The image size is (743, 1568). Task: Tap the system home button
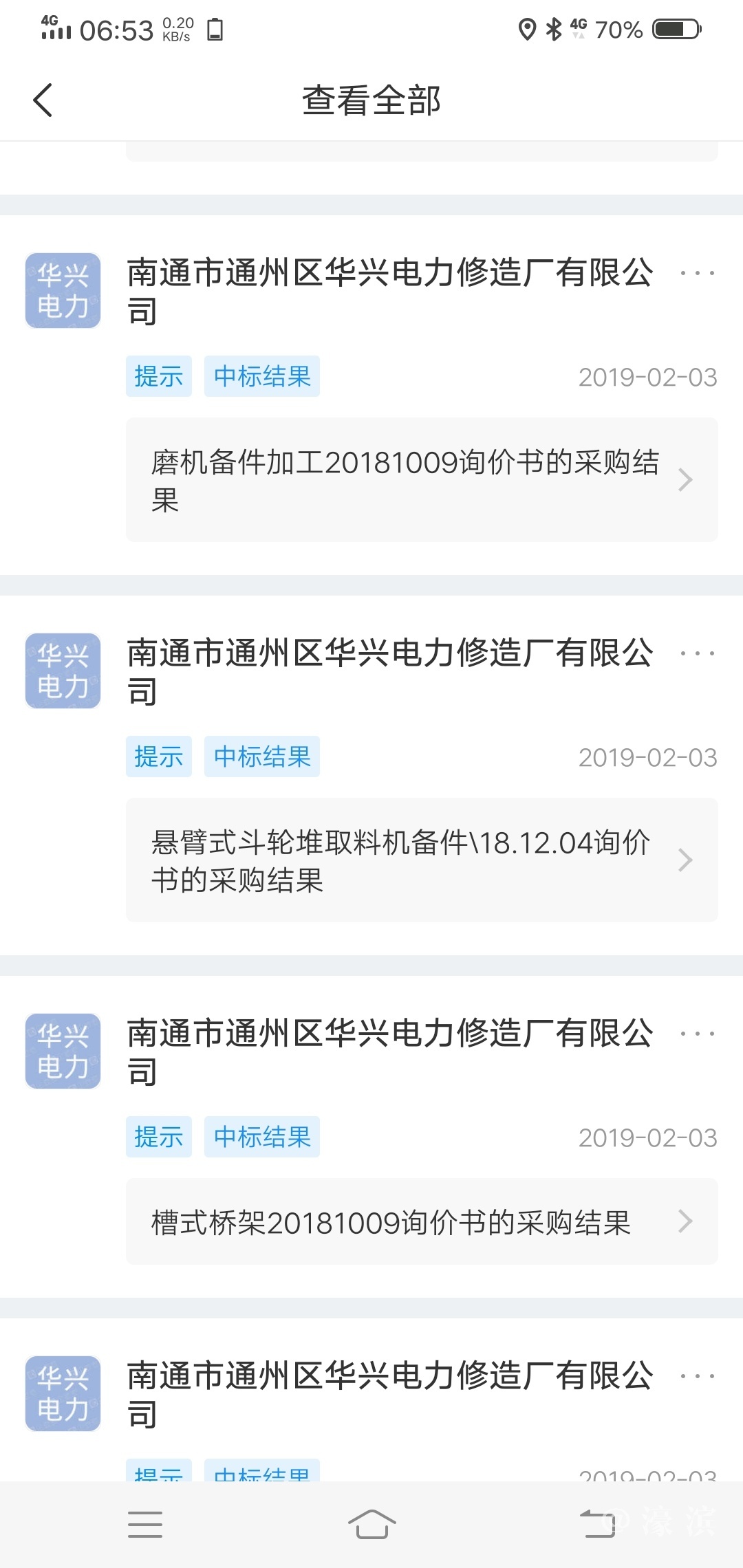coord(371,1524)
